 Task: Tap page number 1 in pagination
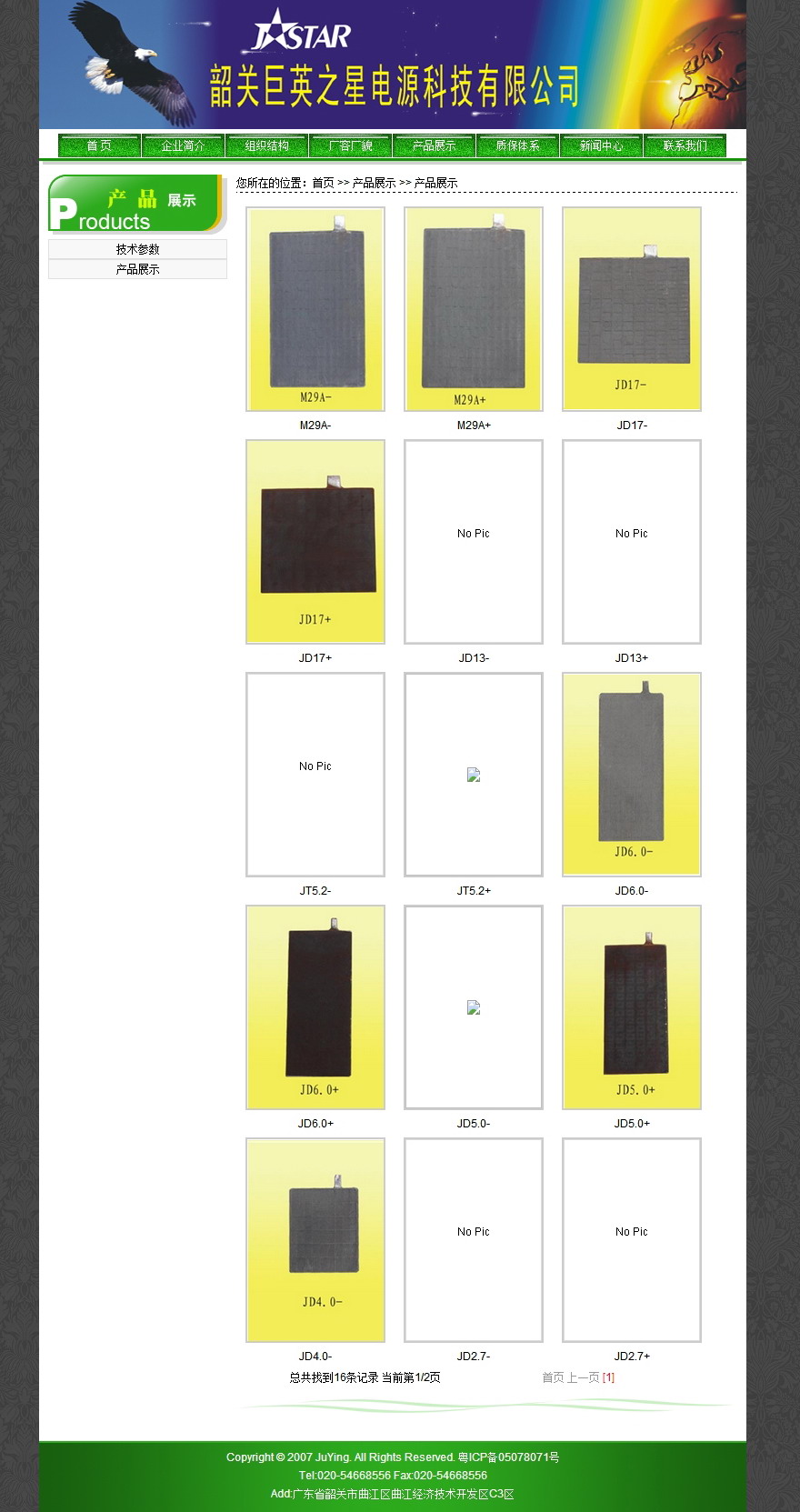pyautogui.click(x=608, y=1377)
